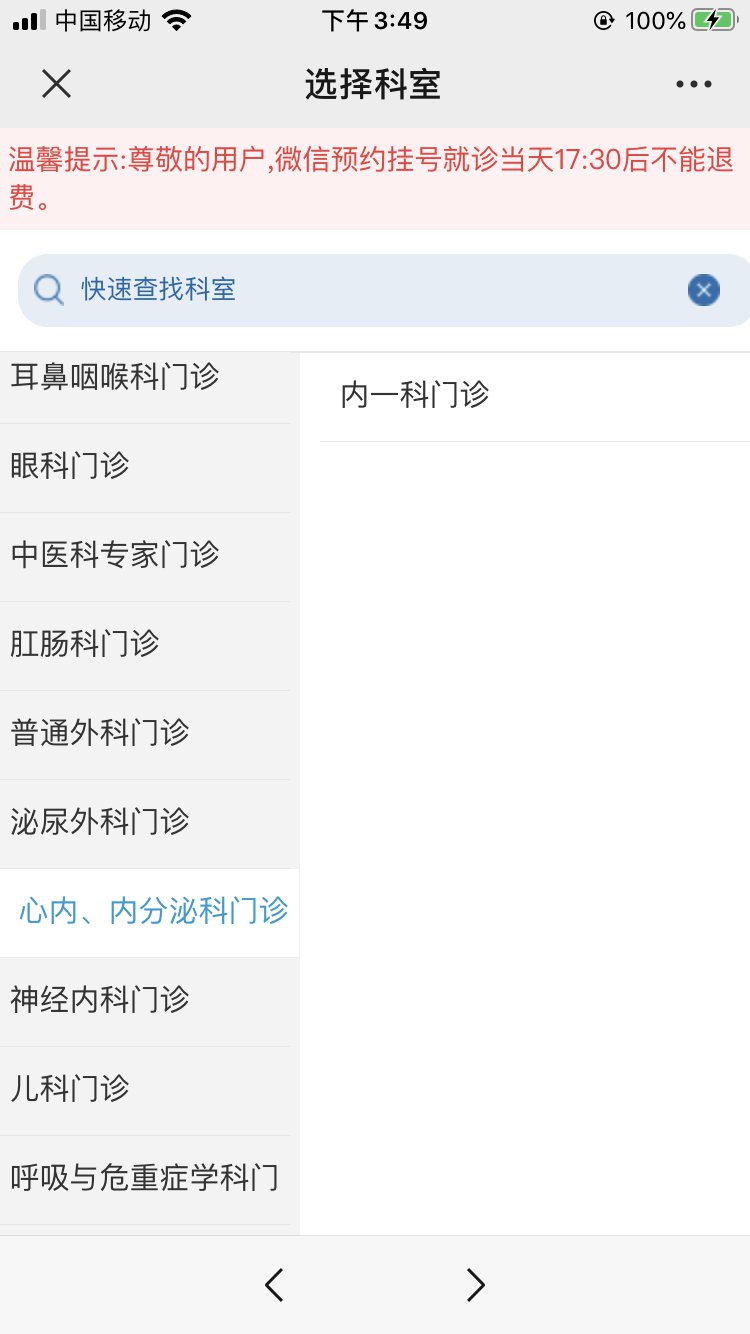750x1334 pixels.
Task: Go forward to the next web page
Action: pyautogui.click(x=476, y=1285)
